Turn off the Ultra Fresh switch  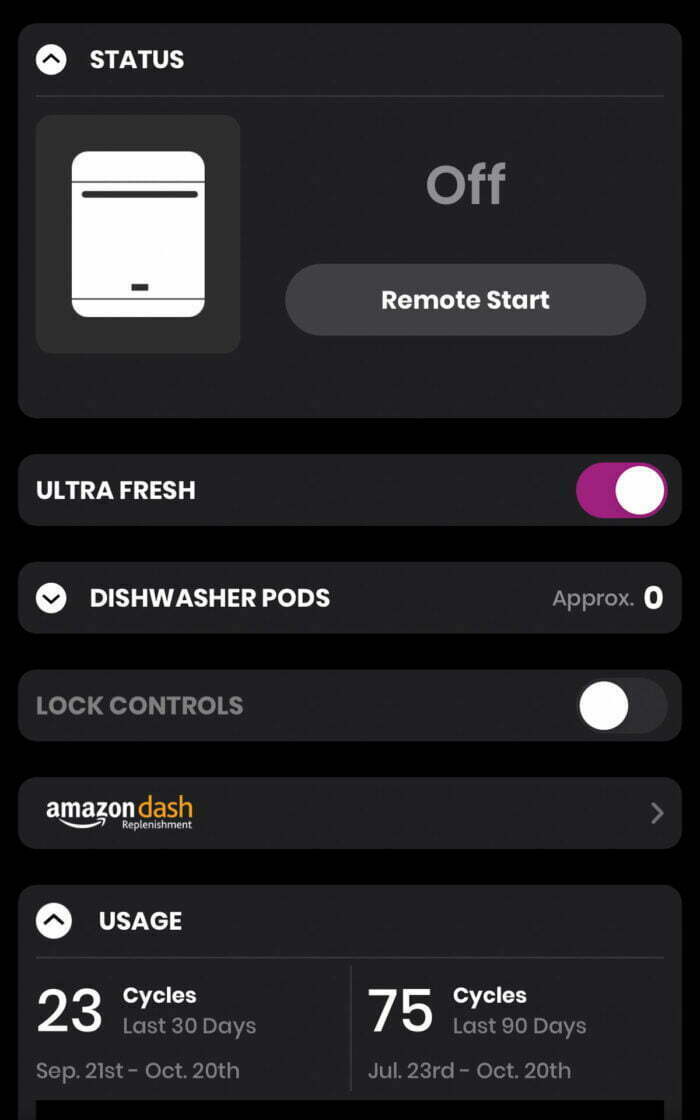[620, 490]
